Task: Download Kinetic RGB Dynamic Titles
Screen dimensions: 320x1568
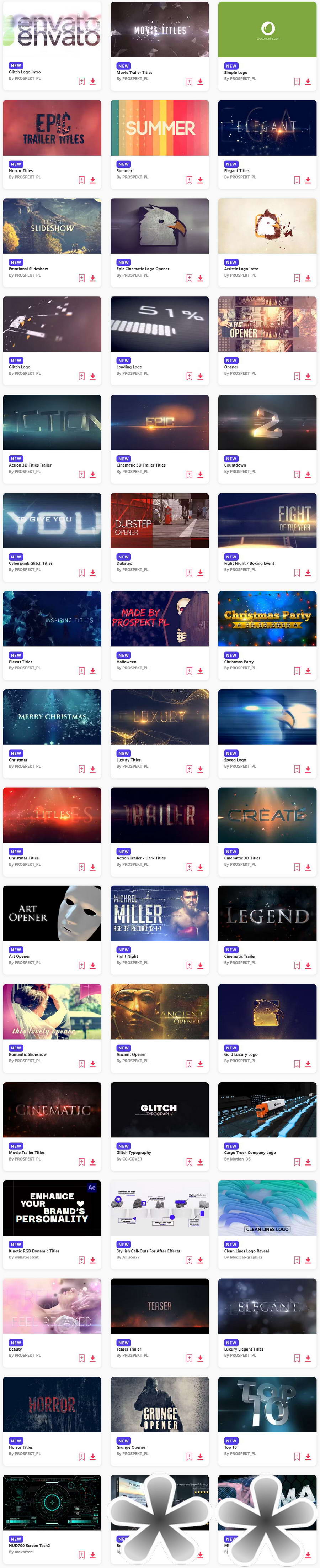Action: (92, 1261)
